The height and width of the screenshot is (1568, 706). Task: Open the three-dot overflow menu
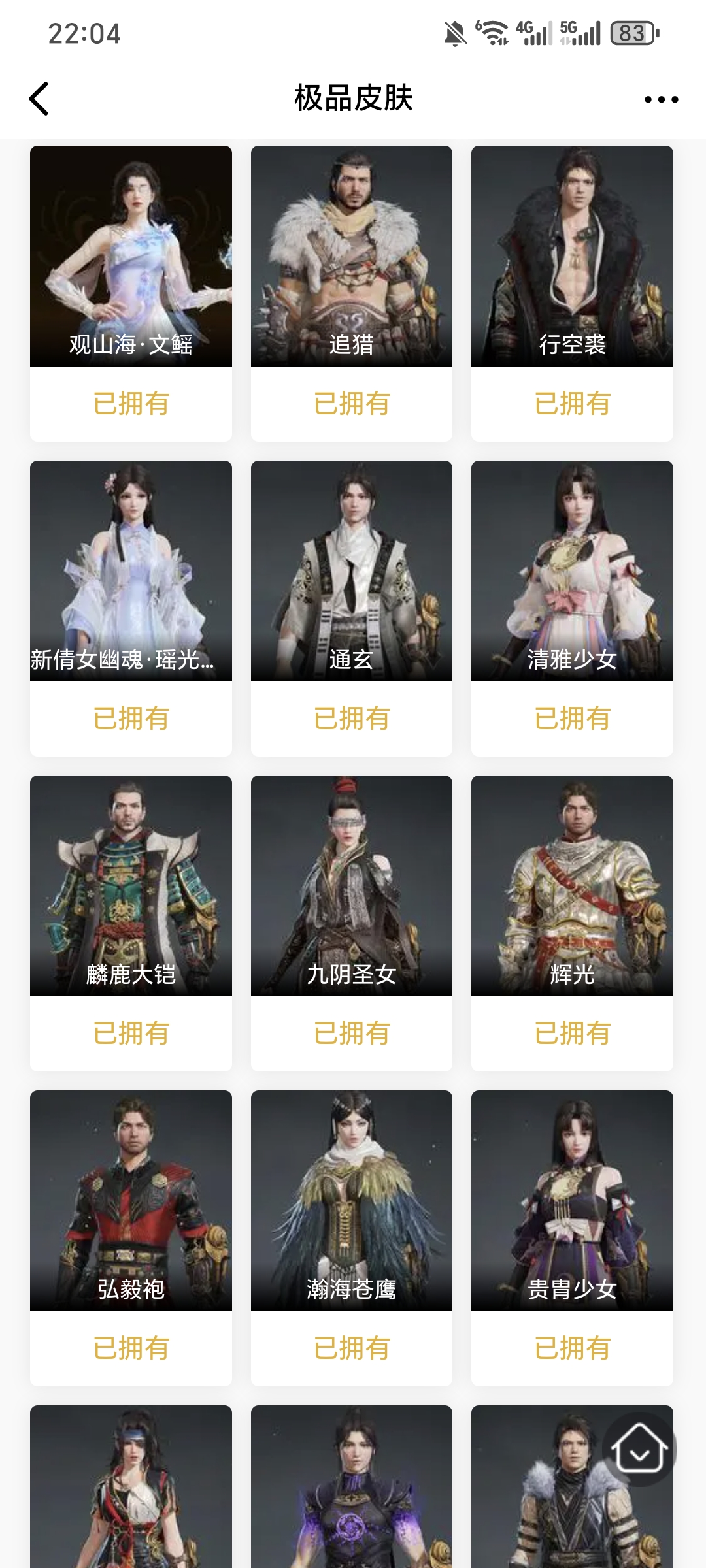pos(661,99)
